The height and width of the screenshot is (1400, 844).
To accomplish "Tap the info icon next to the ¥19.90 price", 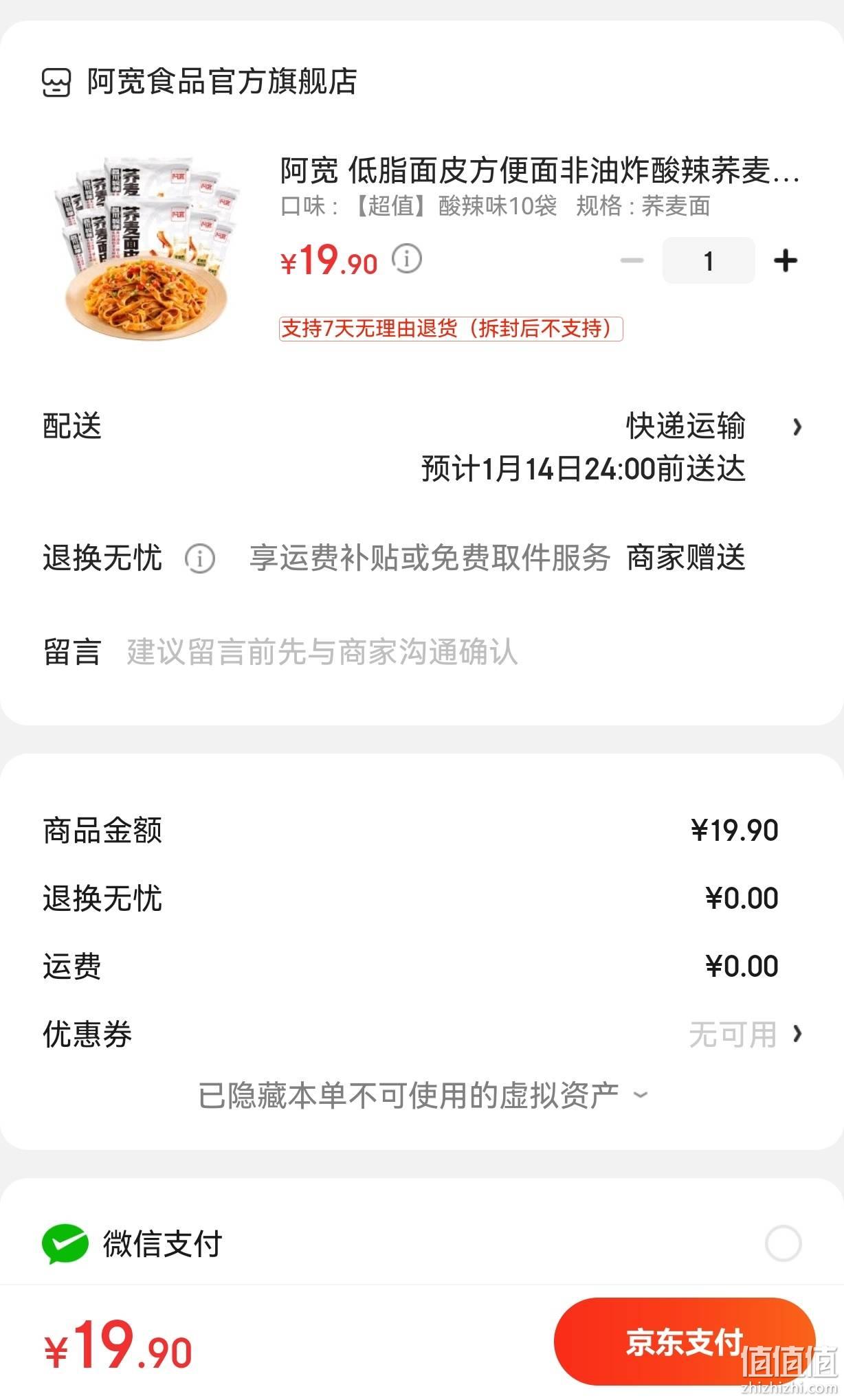I will pos(406,260).
